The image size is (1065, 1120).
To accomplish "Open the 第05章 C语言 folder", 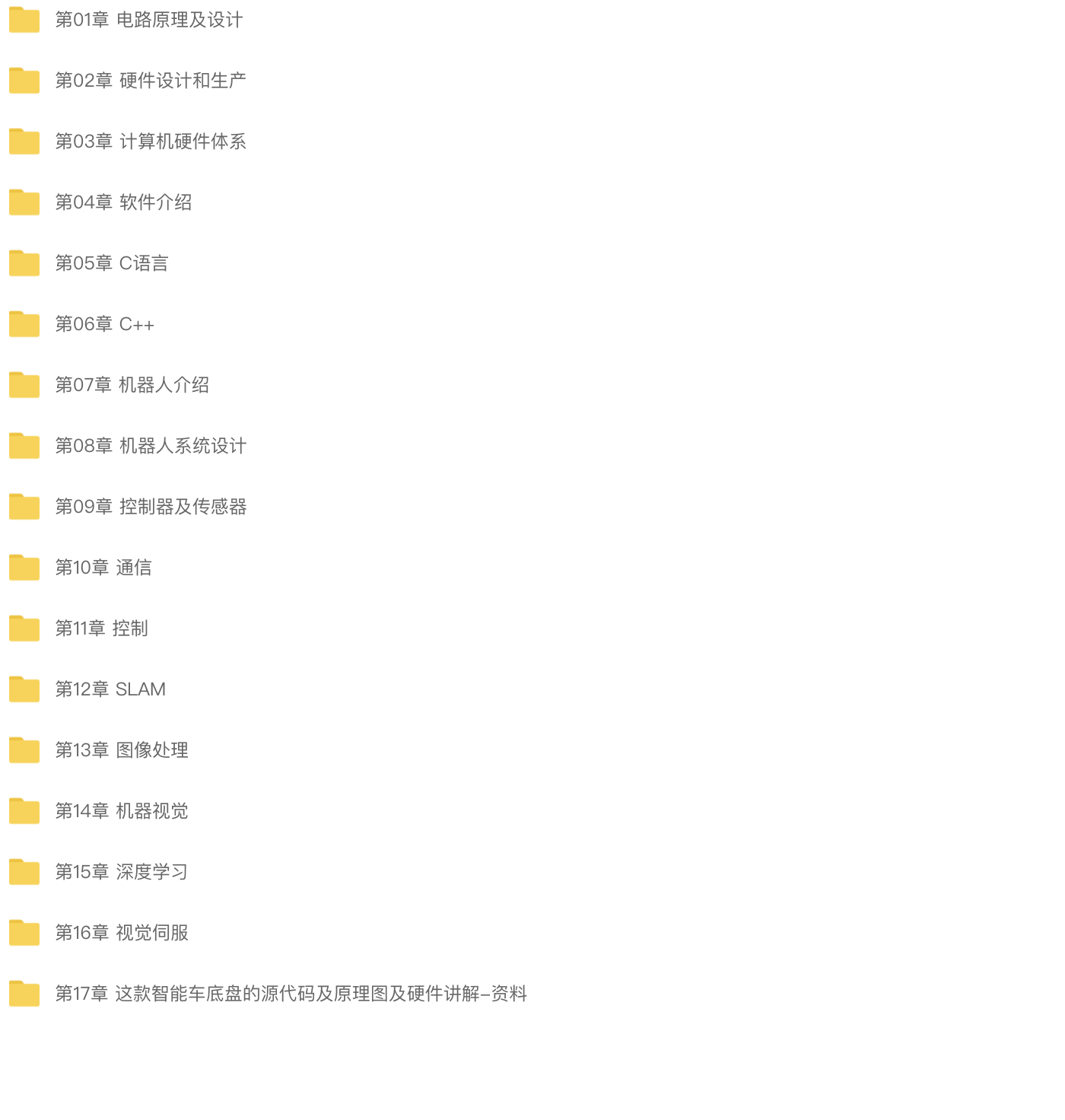I will [111, 263].
